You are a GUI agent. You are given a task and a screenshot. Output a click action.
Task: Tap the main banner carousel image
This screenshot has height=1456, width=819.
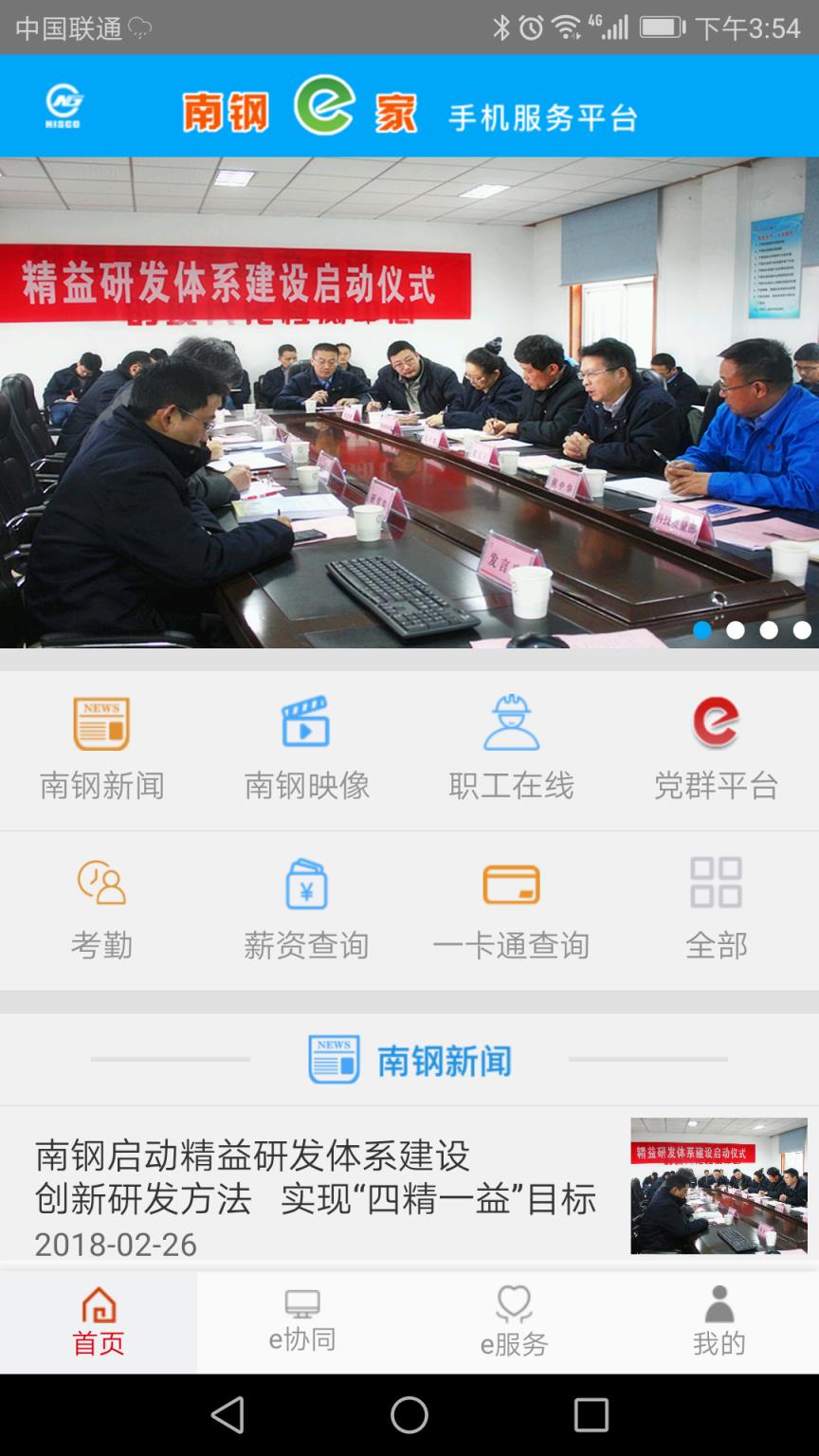(x=409, y=398)
